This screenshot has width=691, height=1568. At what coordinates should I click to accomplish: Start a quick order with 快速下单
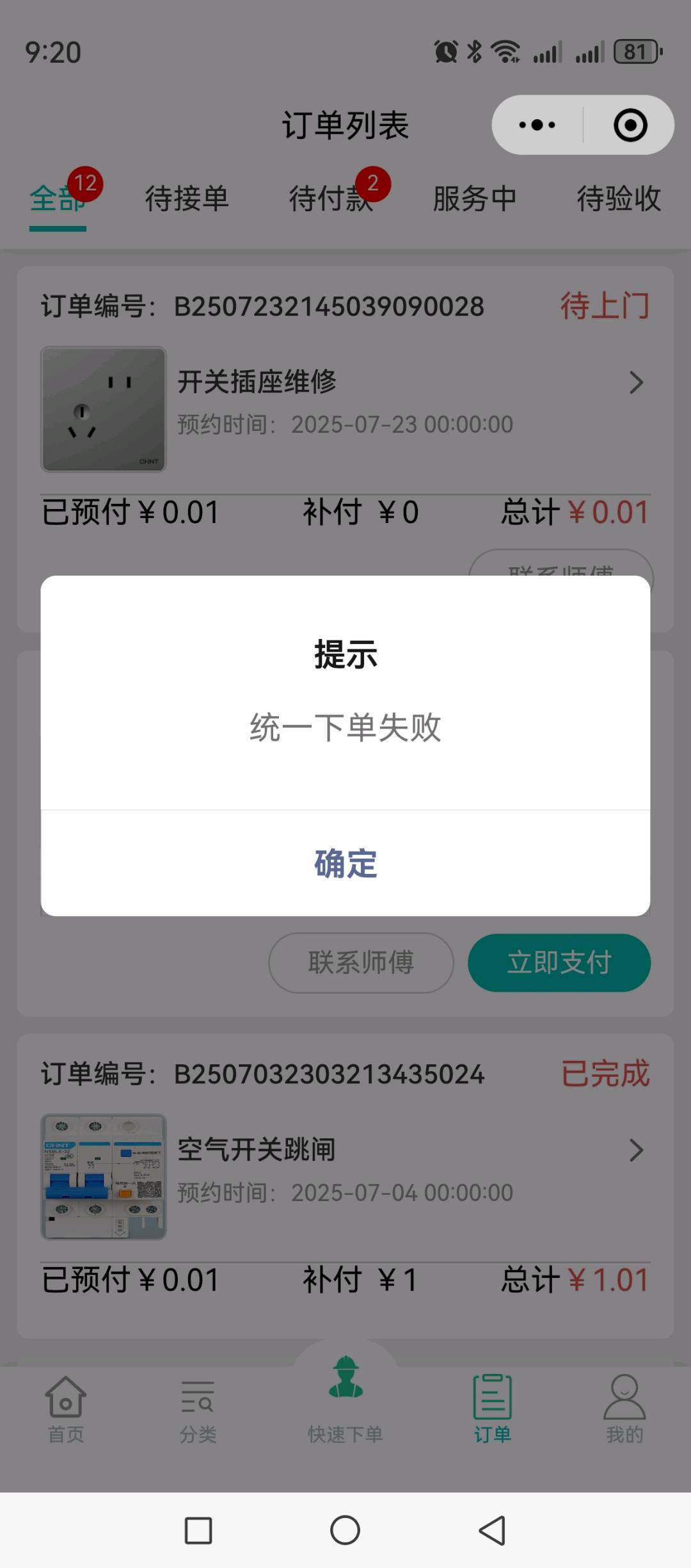point(345,1402)
